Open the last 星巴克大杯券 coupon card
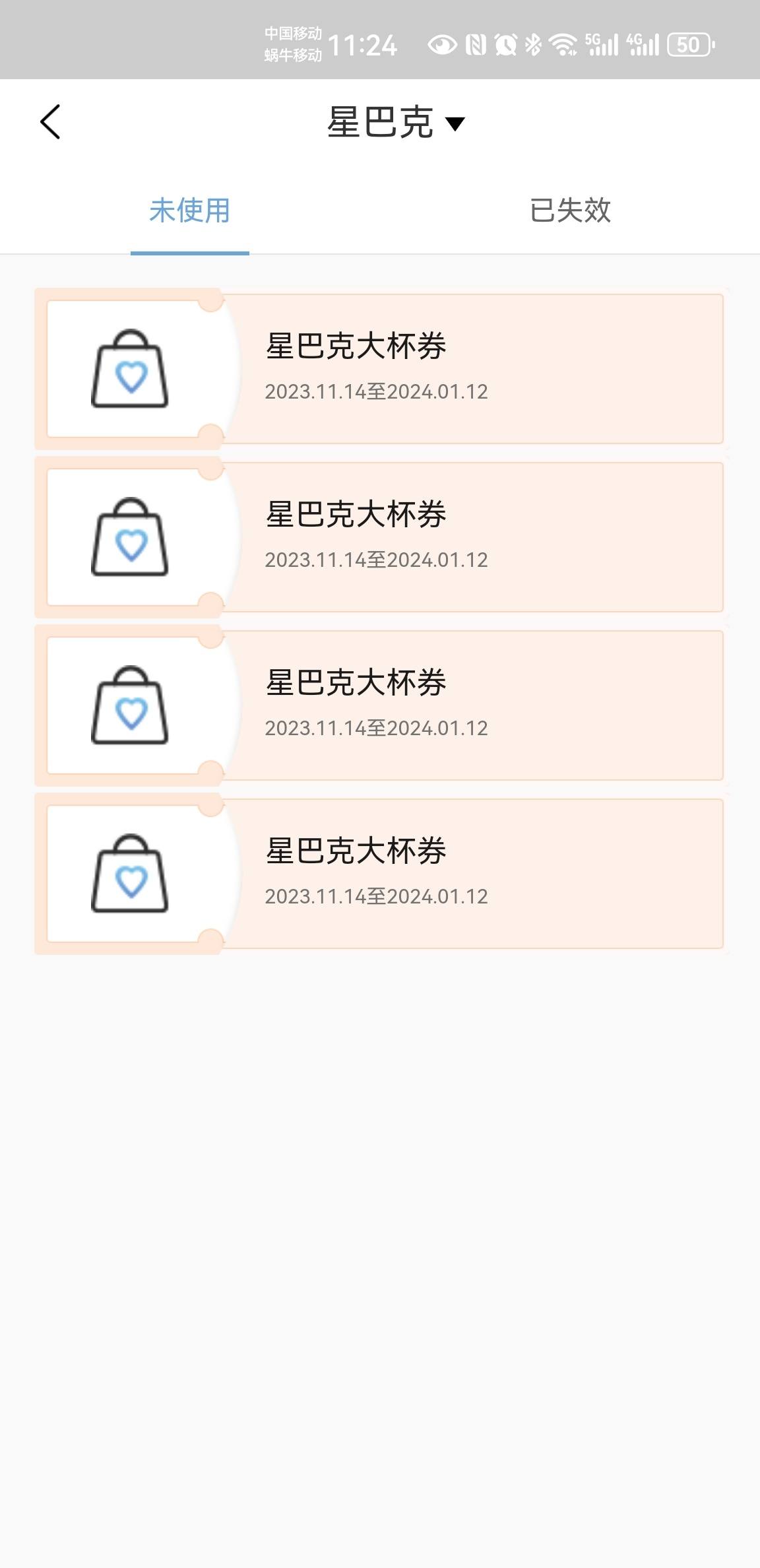This screenshot has height=1568, width=760. (x=380, y=874)
